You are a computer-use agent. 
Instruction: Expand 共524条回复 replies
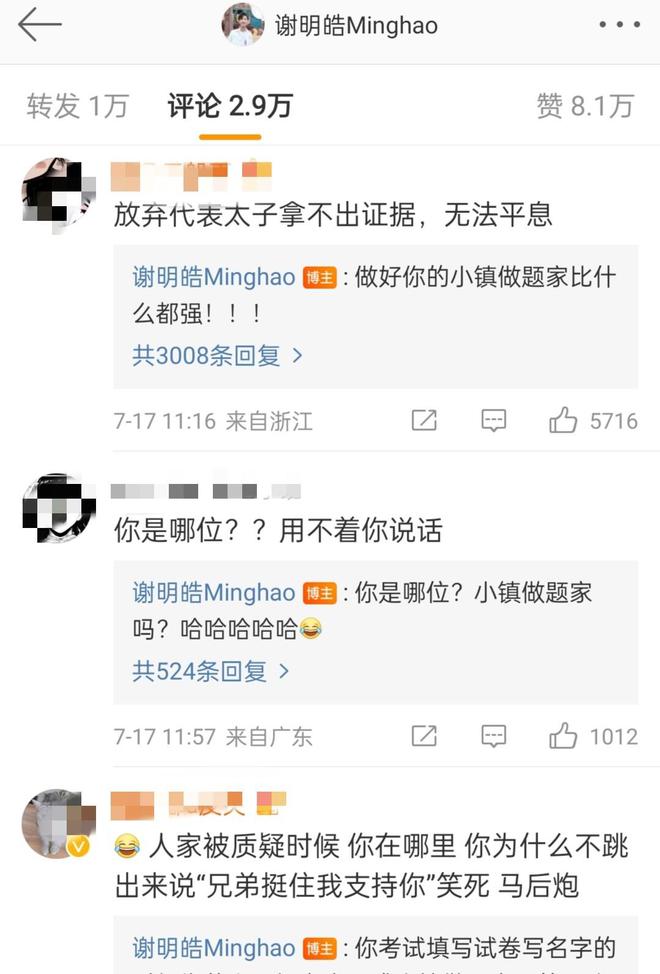click(x=210, y=671)
